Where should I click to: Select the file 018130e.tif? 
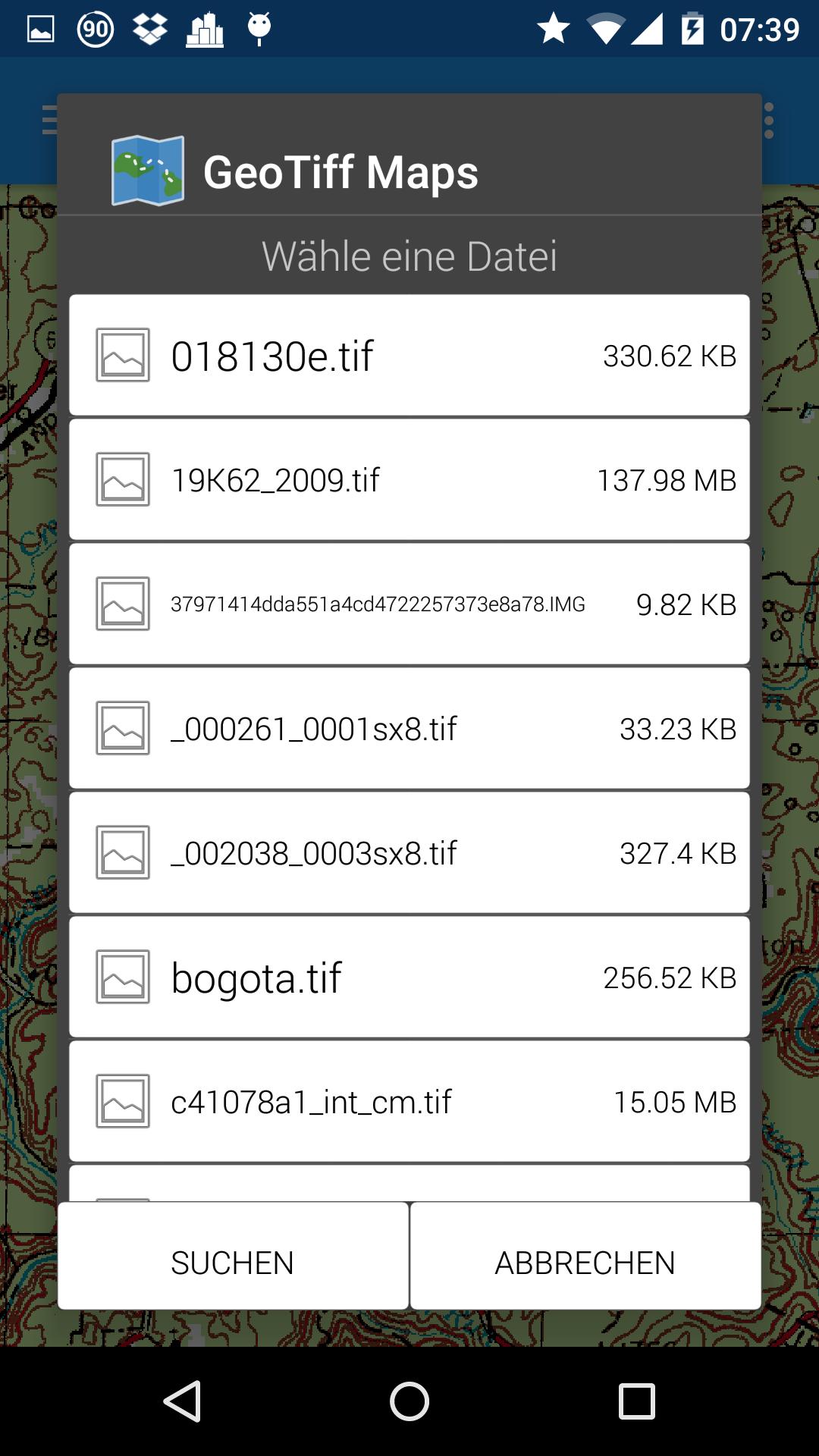click(x=409, y=354)
